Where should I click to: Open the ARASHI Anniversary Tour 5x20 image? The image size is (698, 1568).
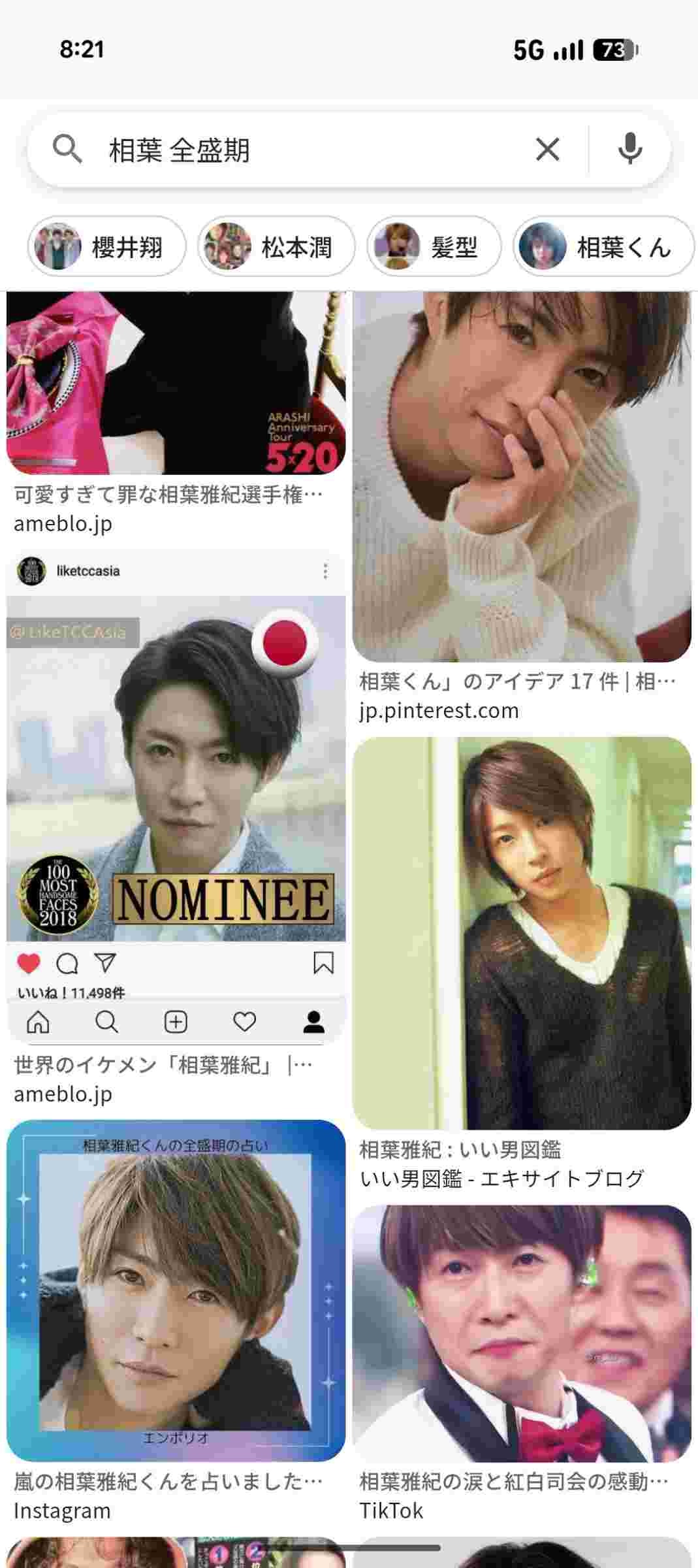coord(176,382)
